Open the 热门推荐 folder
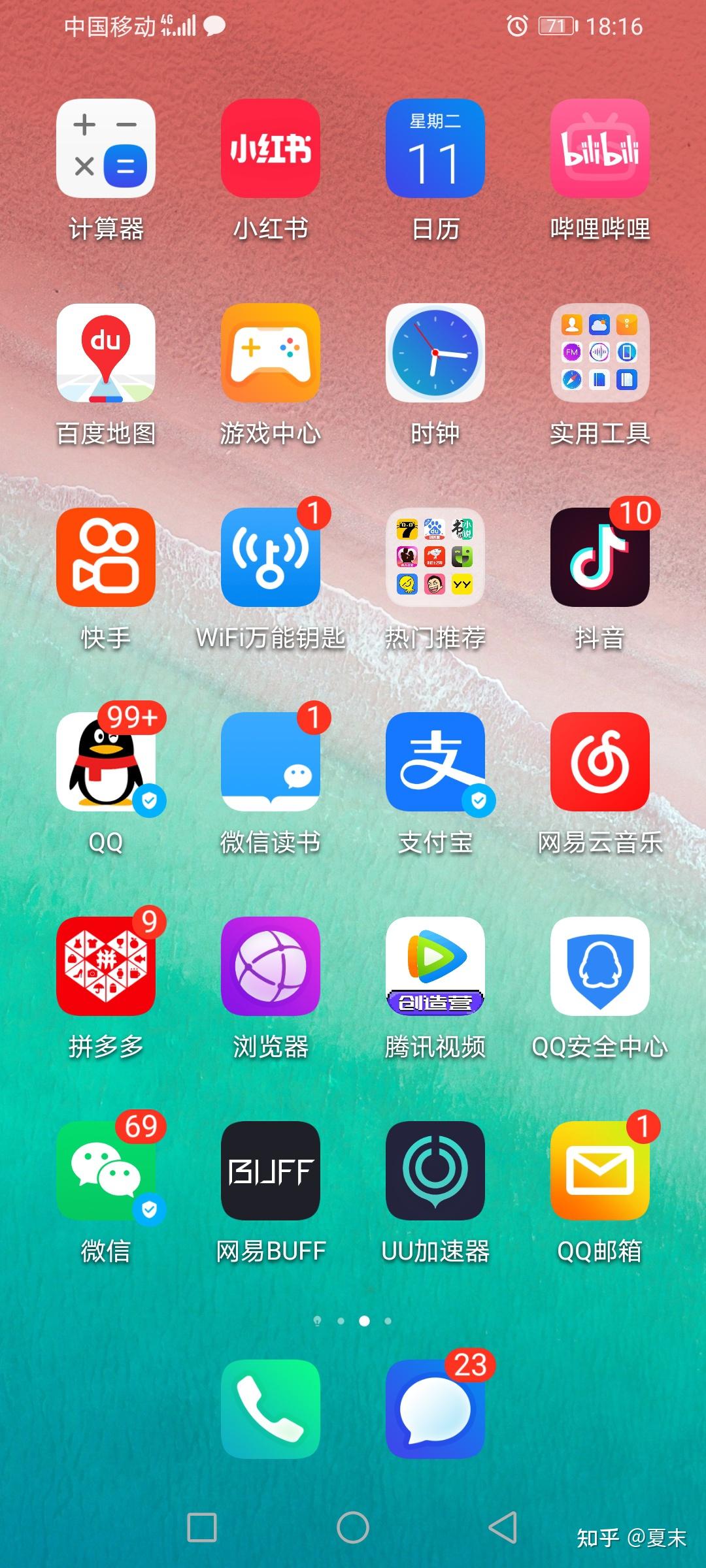 (434, 559)
